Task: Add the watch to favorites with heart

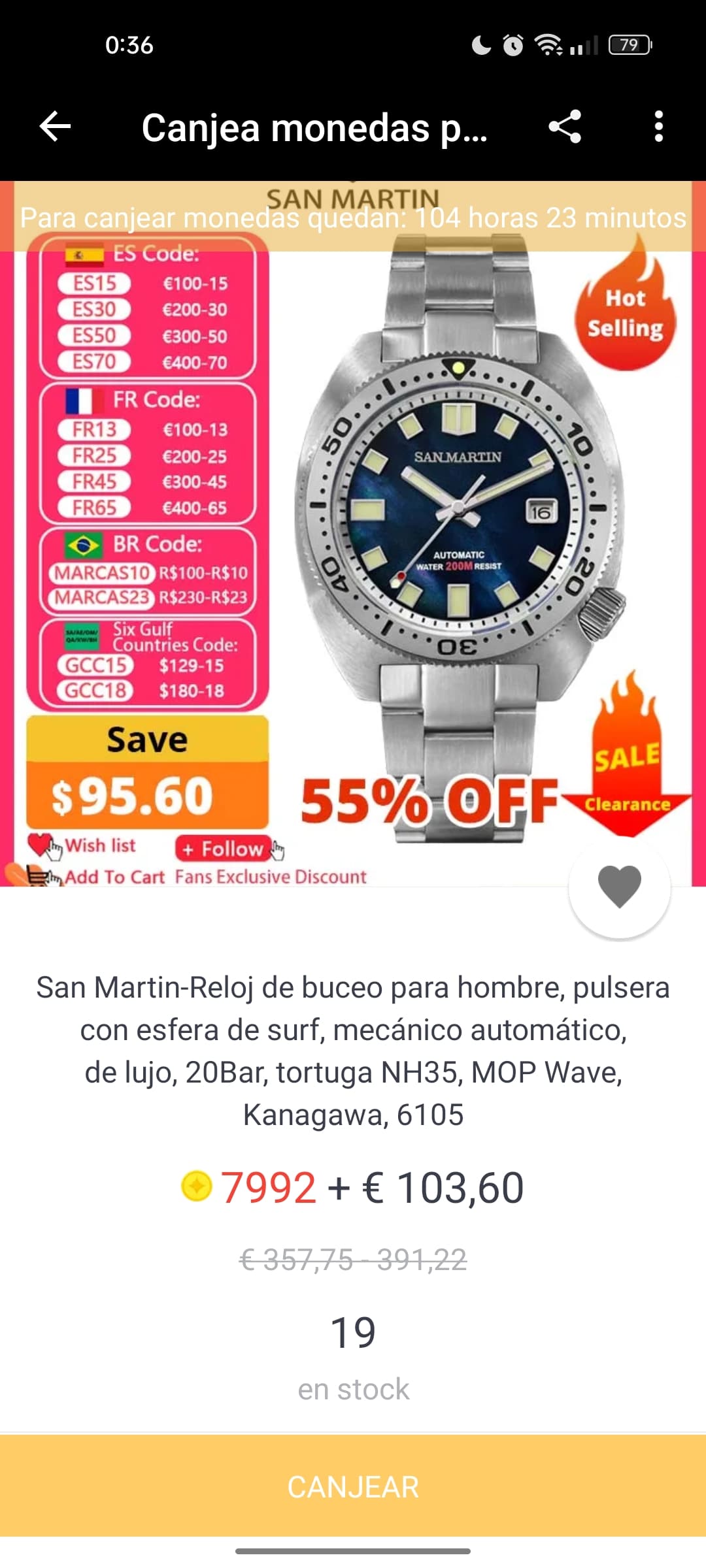Action: [619, 887]
